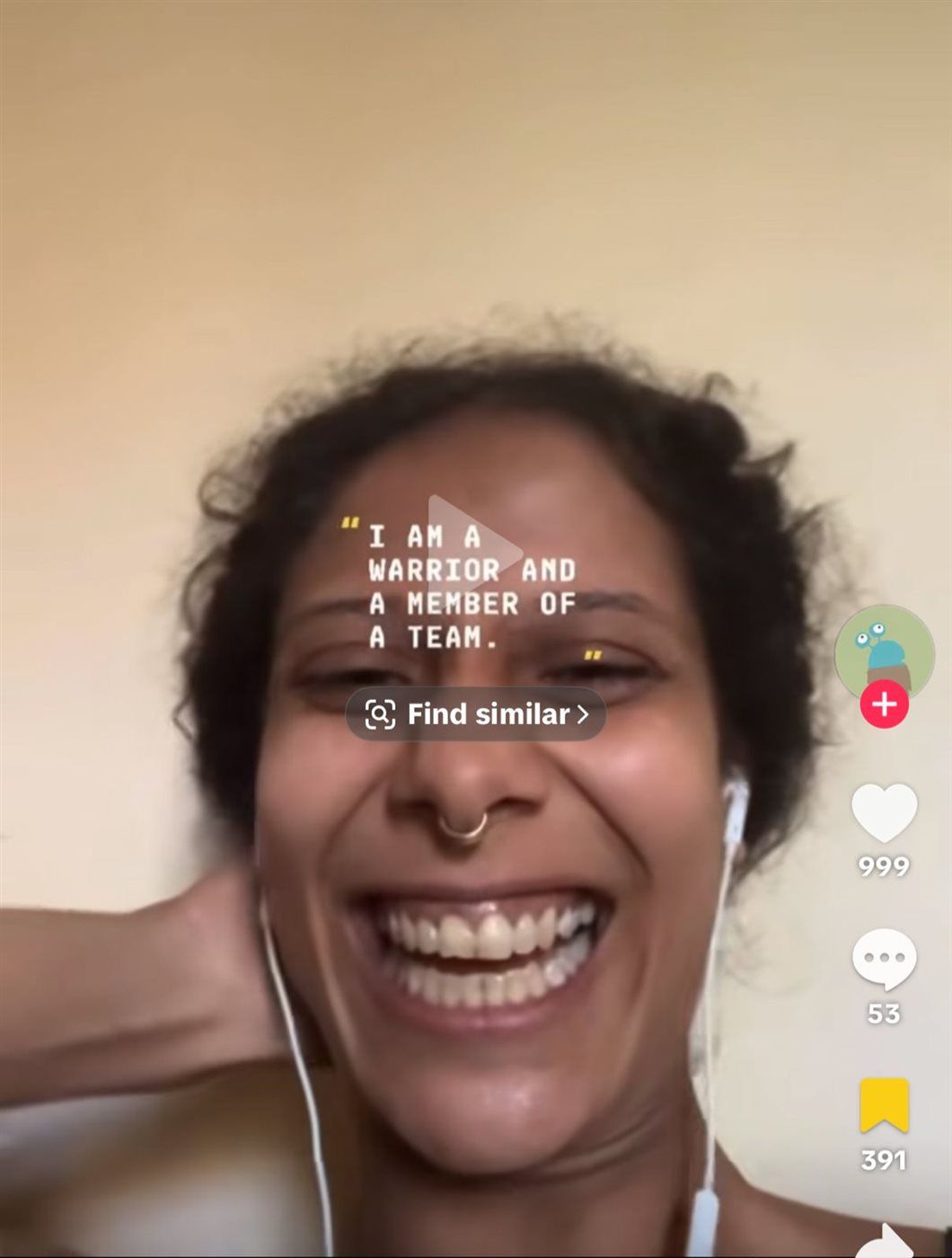Like this video with the heart
This screenshot has height=1258, width=952.
(884, 812)
